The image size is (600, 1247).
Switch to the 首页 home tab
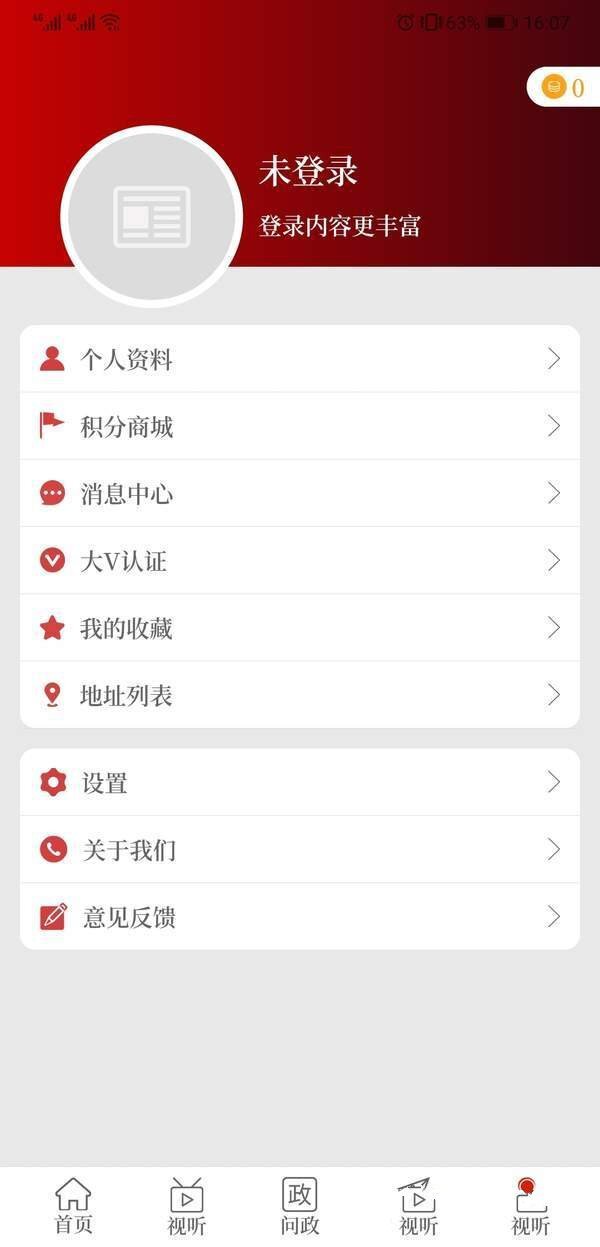(x=73, y=1206)
